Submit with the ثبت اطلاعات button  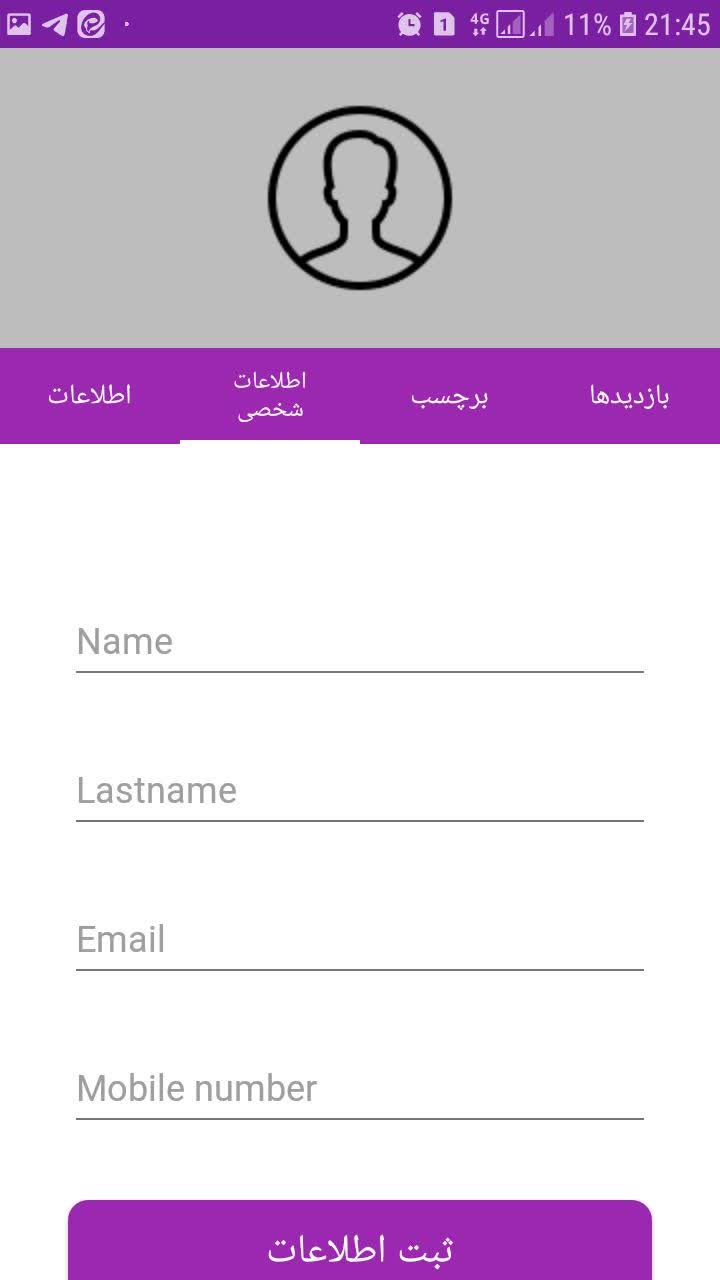[x=360, y=1245]
